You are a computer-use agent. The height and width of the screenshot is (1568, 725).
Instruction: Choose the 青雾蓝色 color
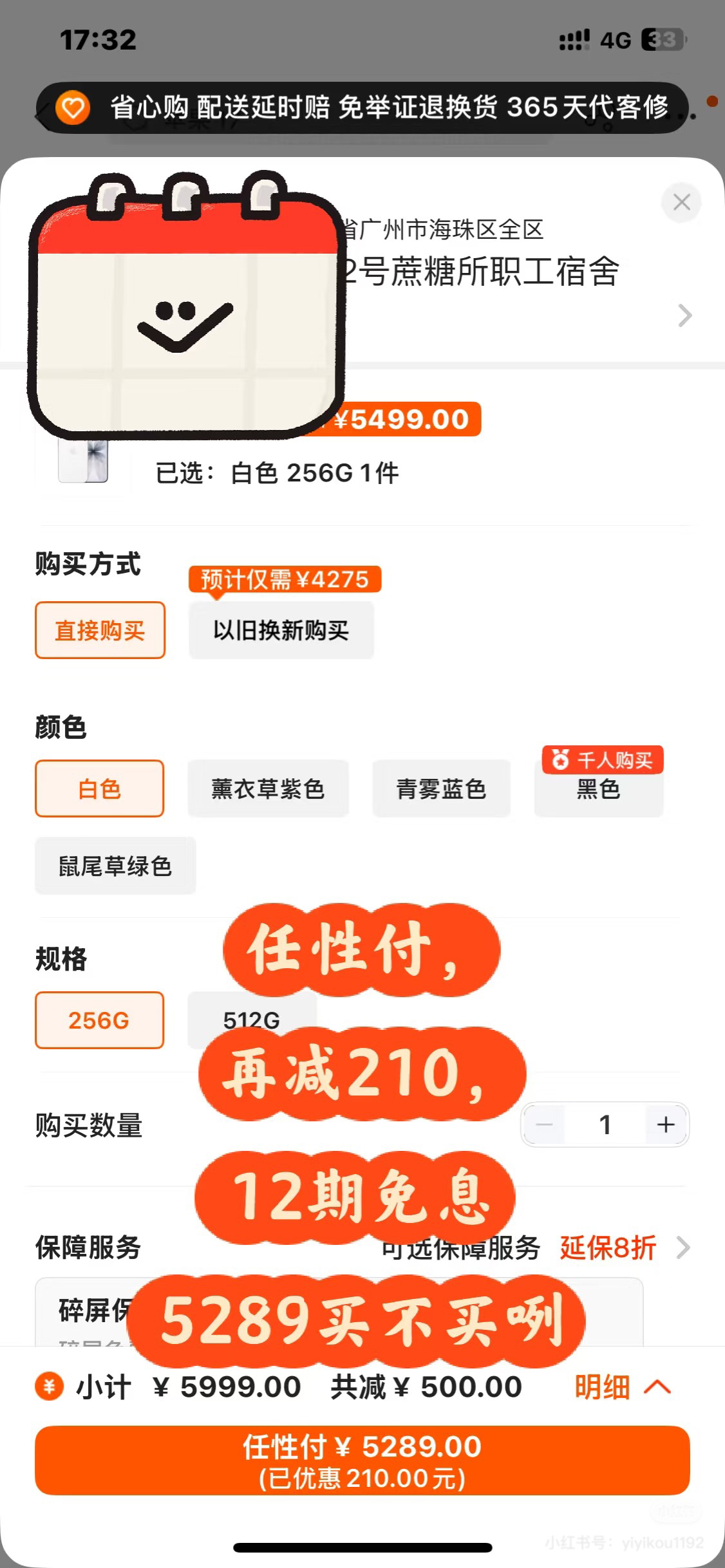pos(441,789)
